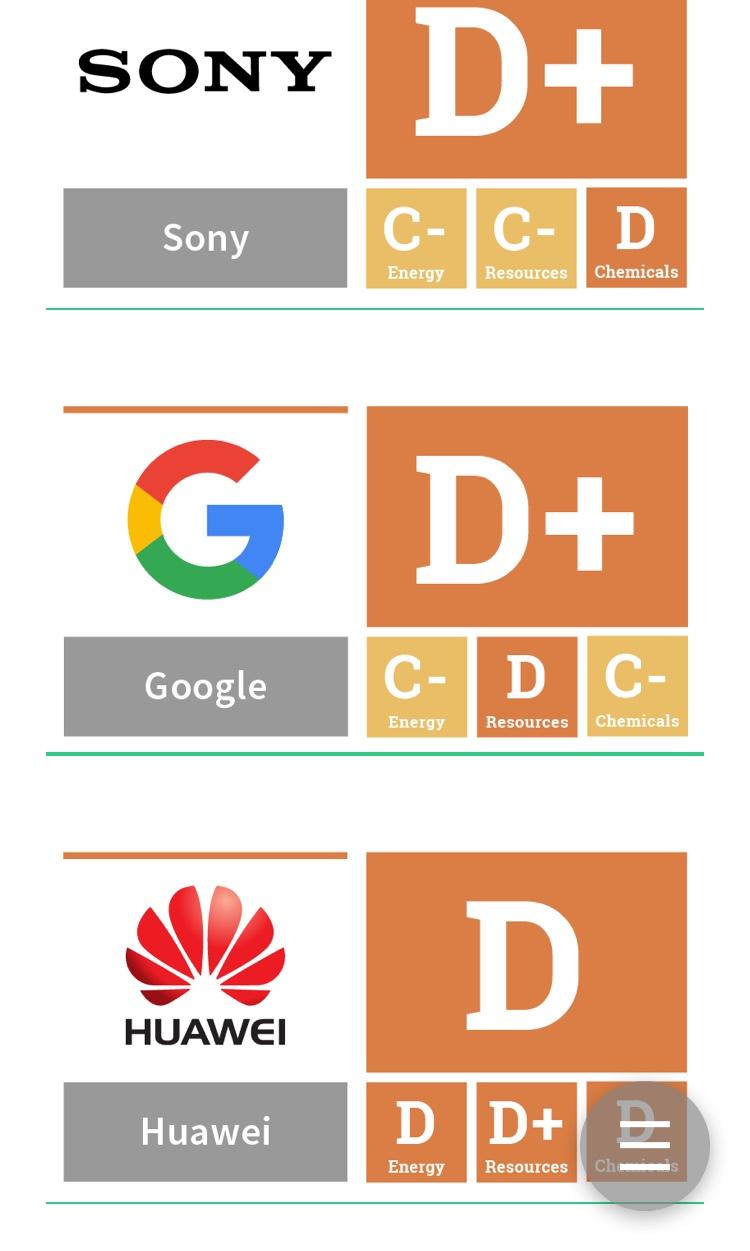The height and width of the screenshot is (1251, 750).
Task: Open the Sony company report
Action: [205, 238]
